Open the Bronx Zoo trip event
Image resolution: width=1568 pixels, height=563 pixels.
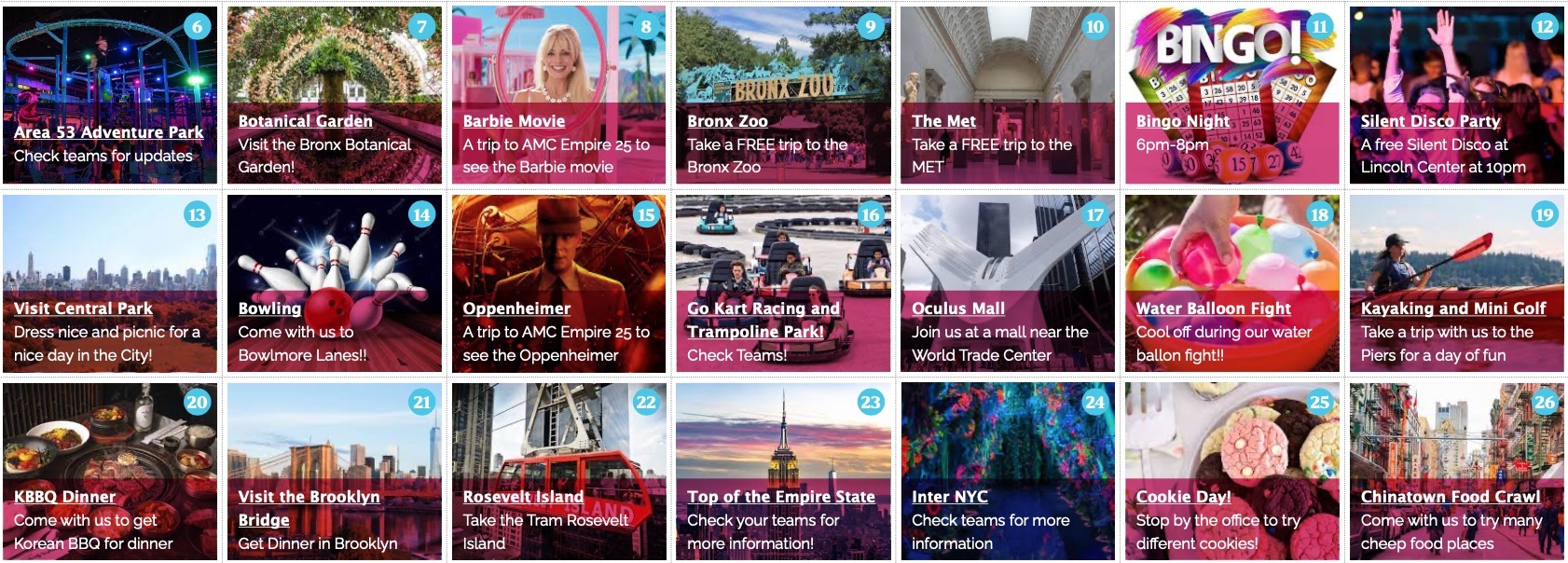tap(727, 121)
